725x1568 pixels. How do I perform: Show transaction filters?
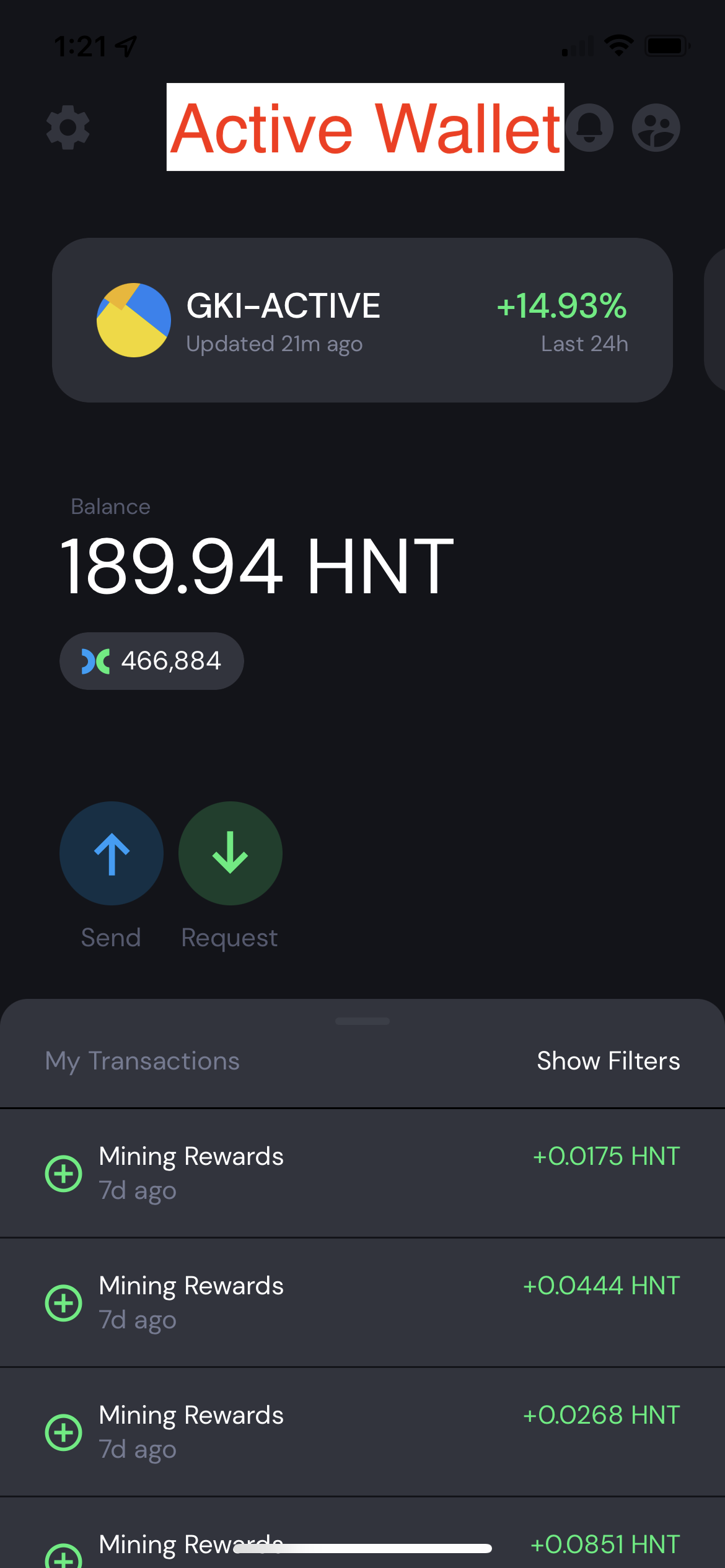click(608, 1061)
